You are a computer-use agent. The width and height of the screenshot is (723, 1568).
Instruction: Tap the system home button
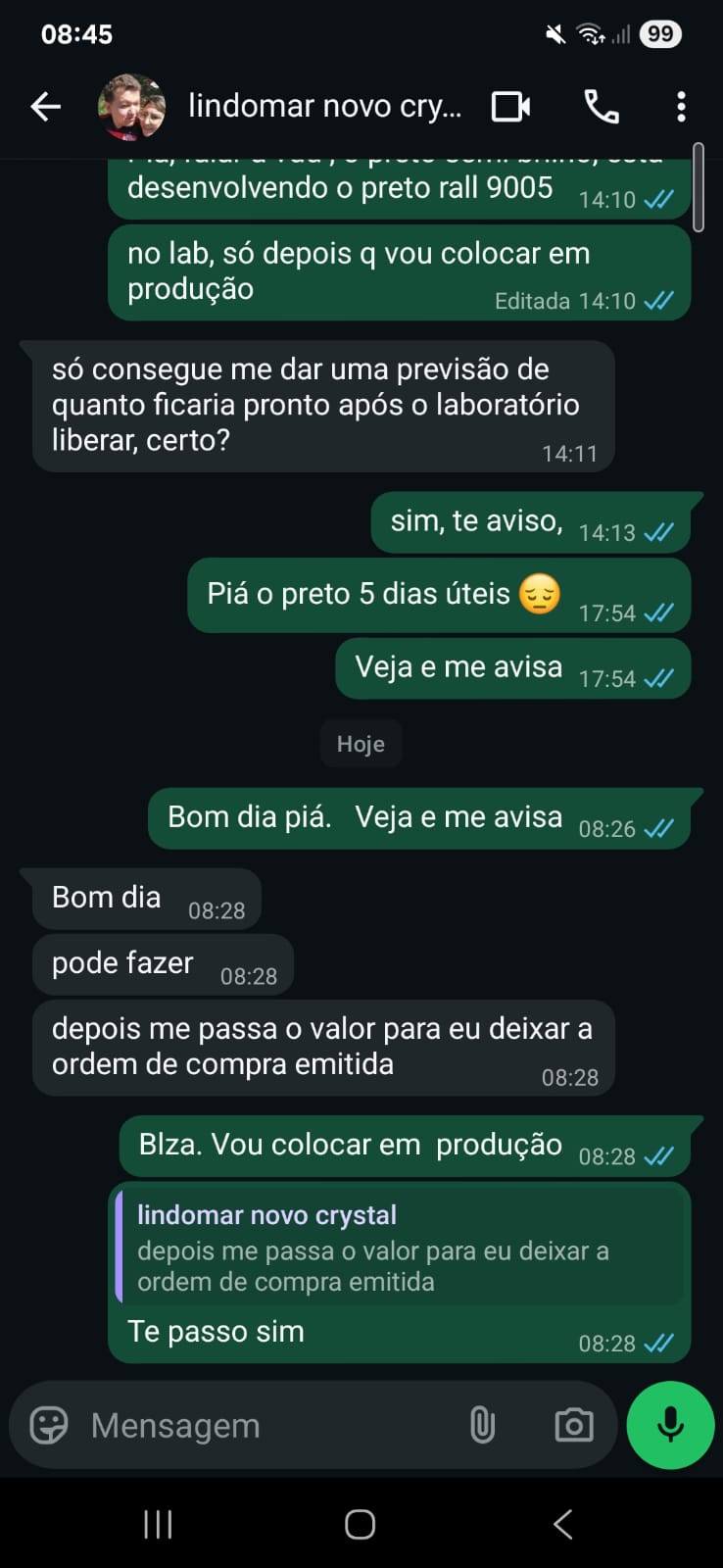[360, 1524]
